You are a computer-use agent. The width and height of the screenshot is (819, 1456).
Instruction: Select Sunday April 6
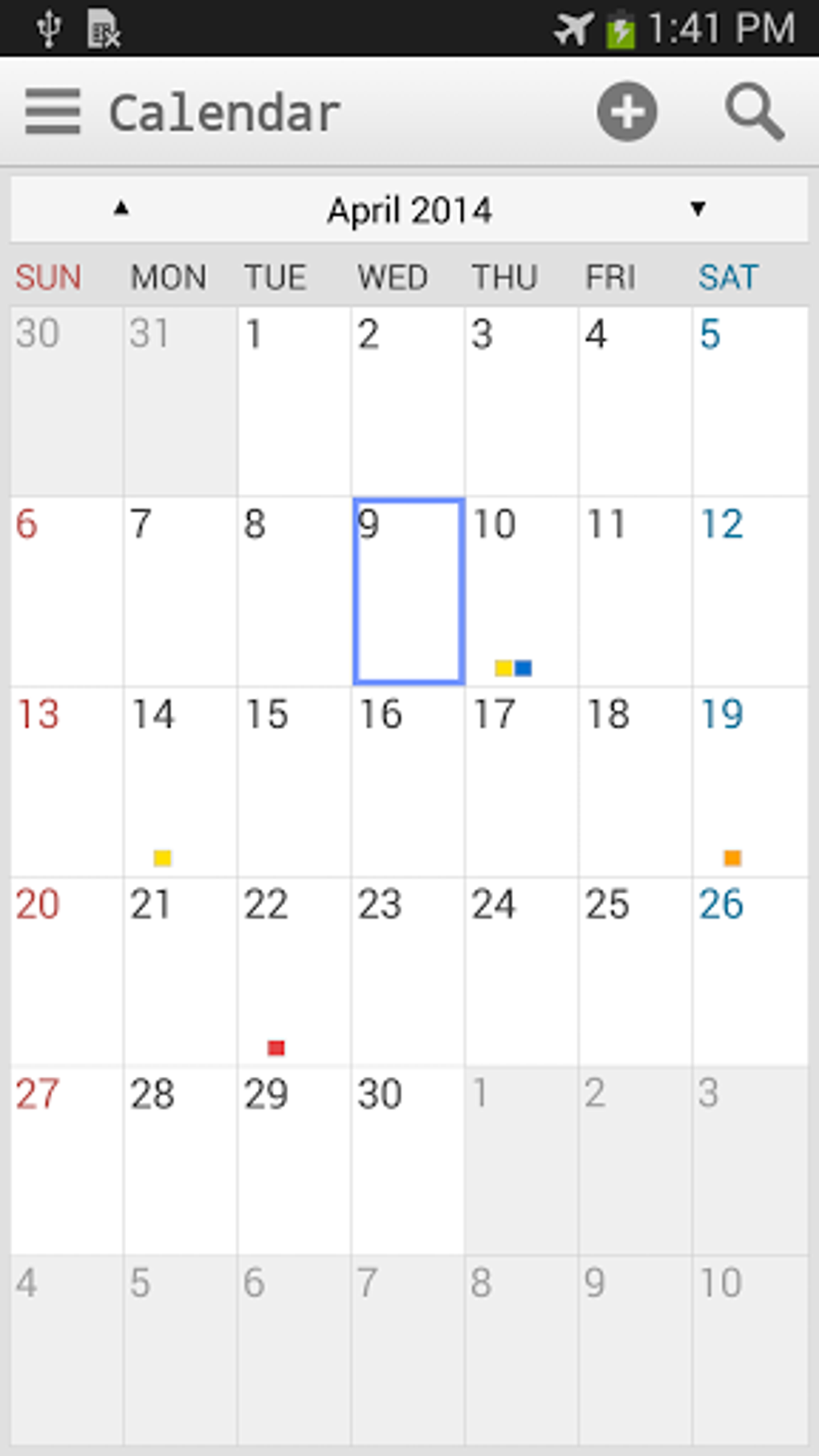67,592
